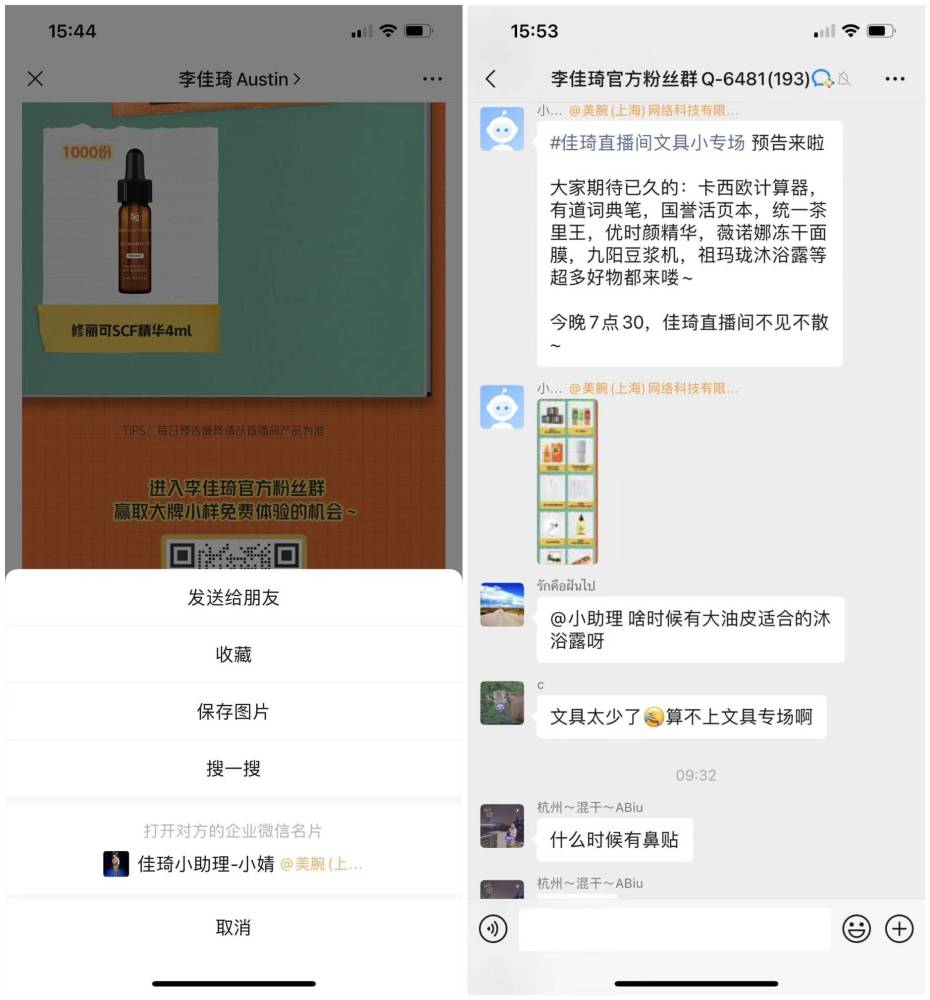Tap 搜一搜 option
930x1000 pixels.
click(233, 769)
